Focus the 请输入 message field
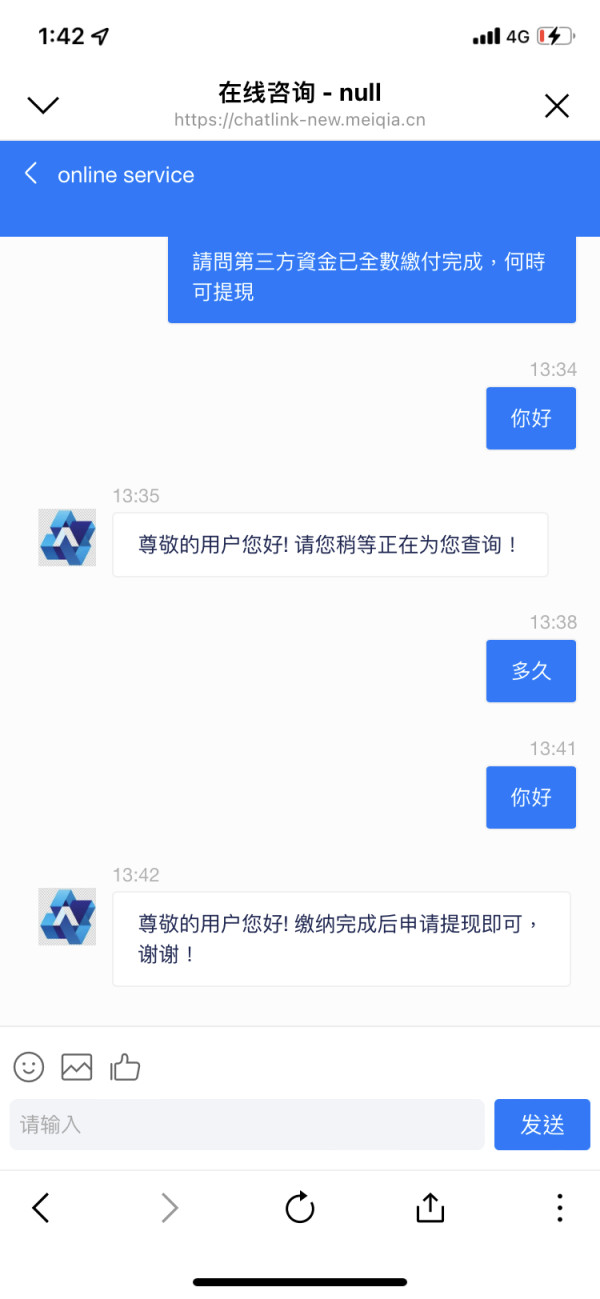The image size is (600, 1299). coord(247,1125)
